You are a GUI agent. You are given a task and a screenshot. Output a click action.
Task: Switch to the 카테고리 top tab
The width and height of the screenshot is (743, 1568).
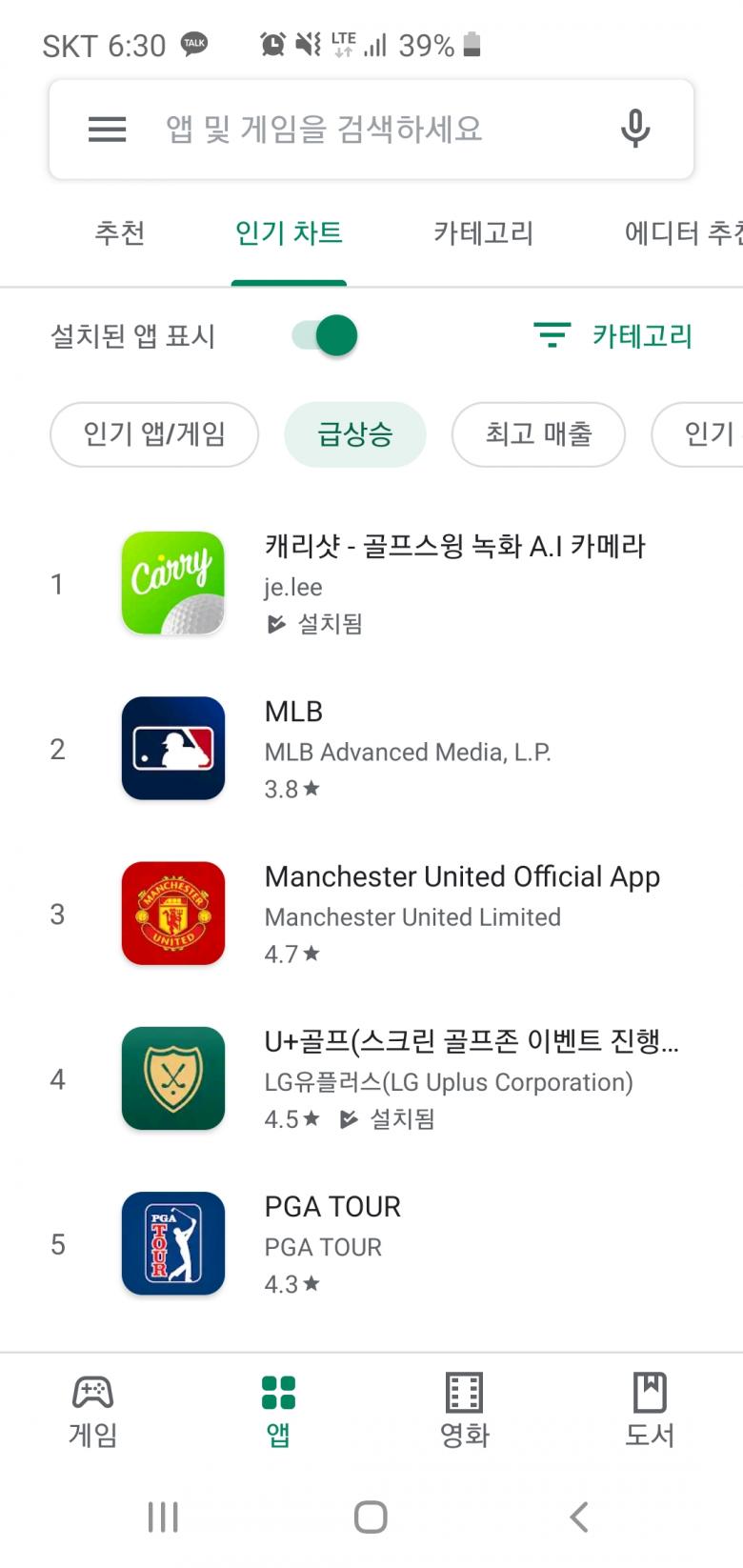click(x=483, y=233)
